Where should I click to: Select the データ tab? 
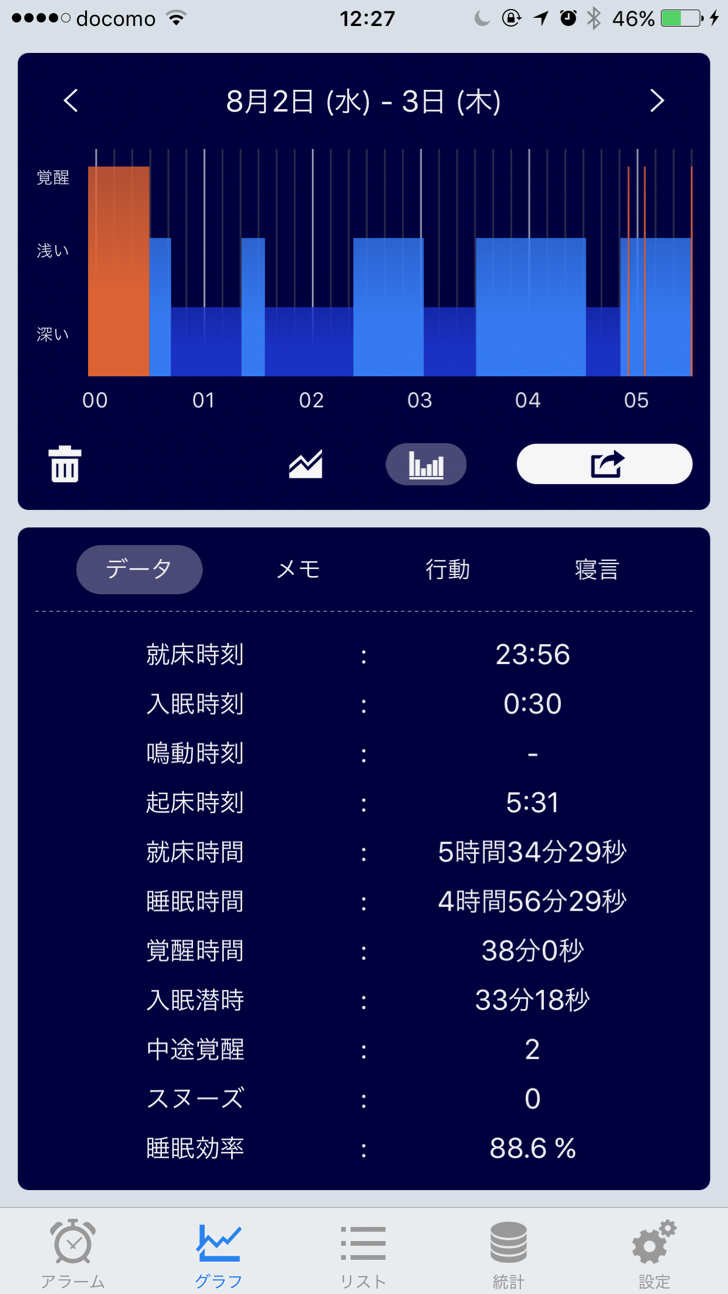139,569
